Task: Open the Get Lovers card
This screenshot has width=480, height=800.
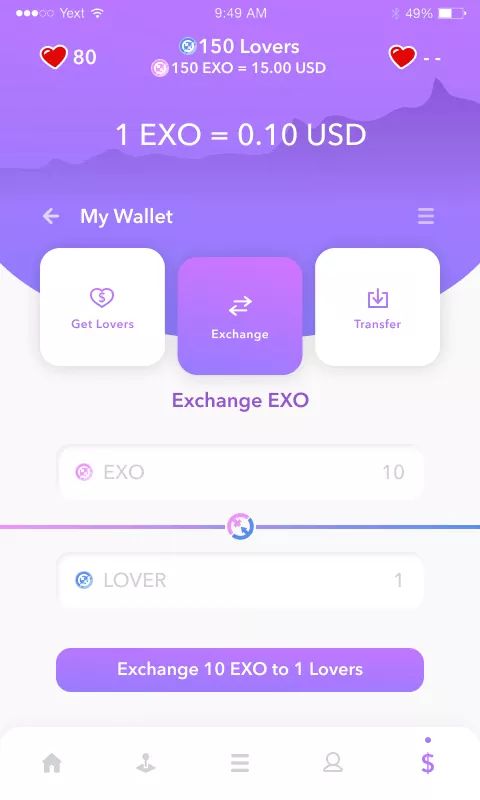Action: coord(103,307)
